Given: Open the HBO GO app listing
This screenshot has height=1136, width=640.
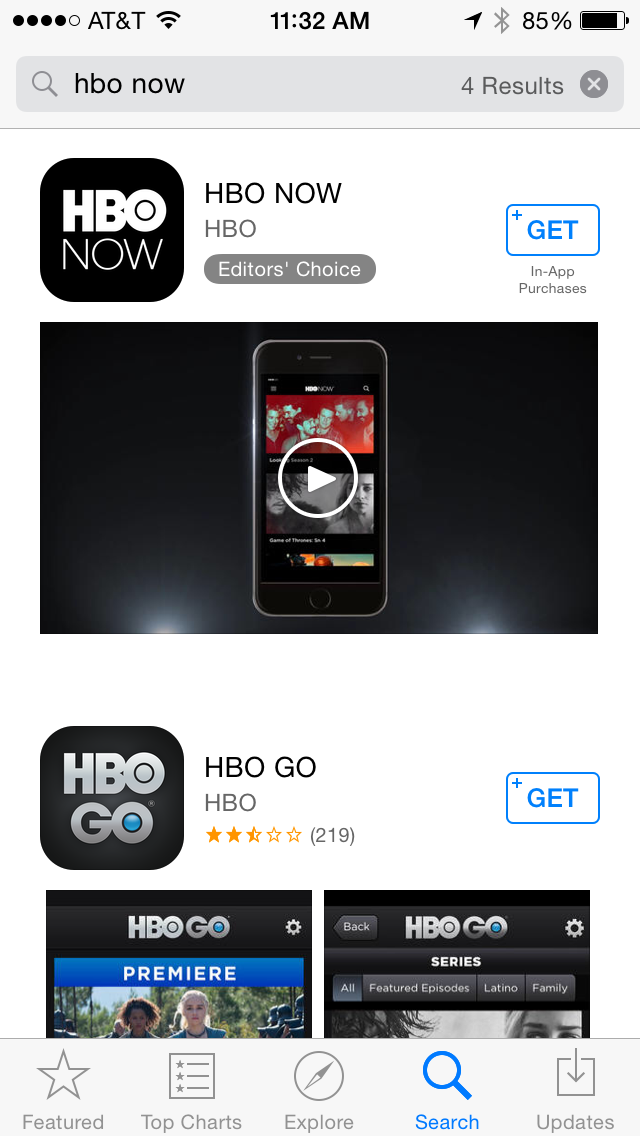Looking at the screenshot, I should [x=260, y=768].
